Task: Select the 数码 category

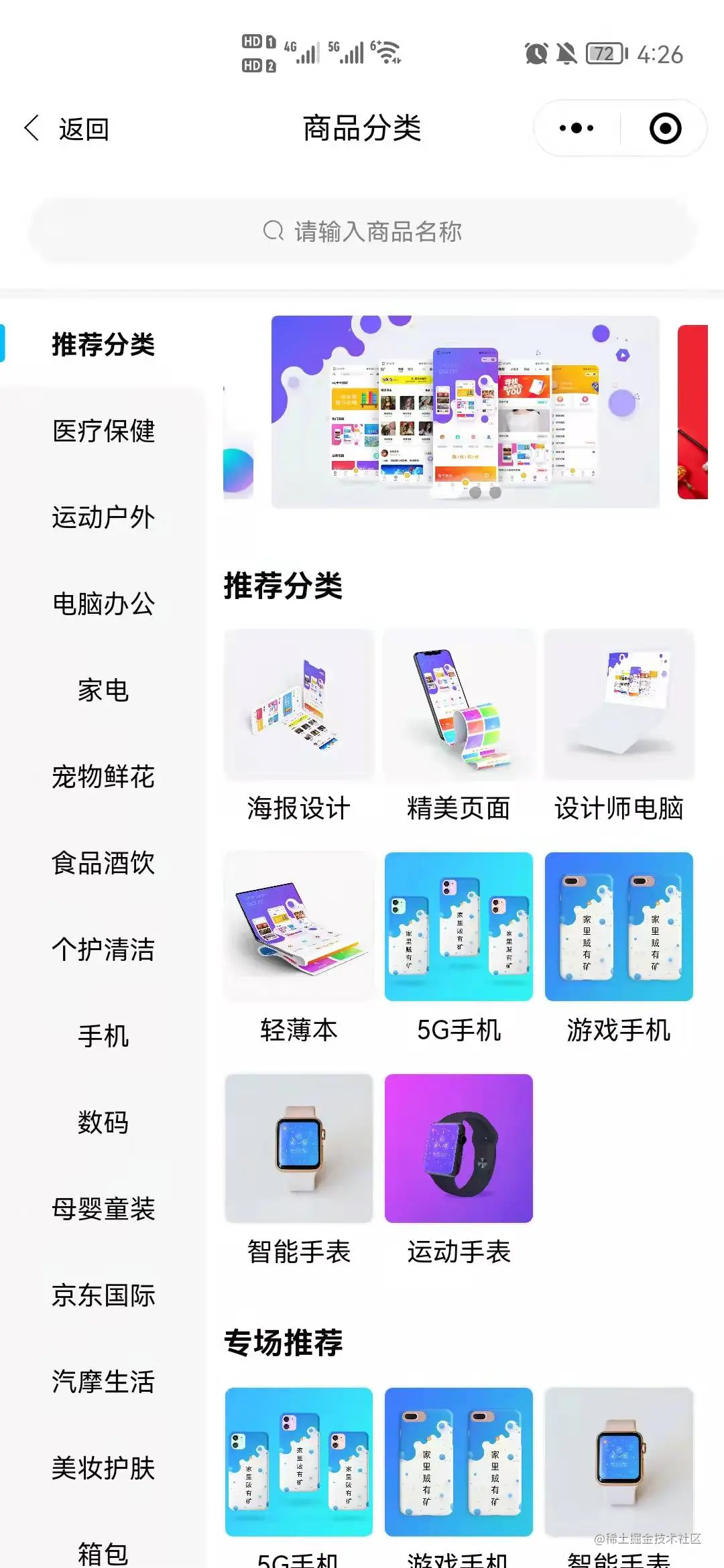Action: coord(103,1122)
